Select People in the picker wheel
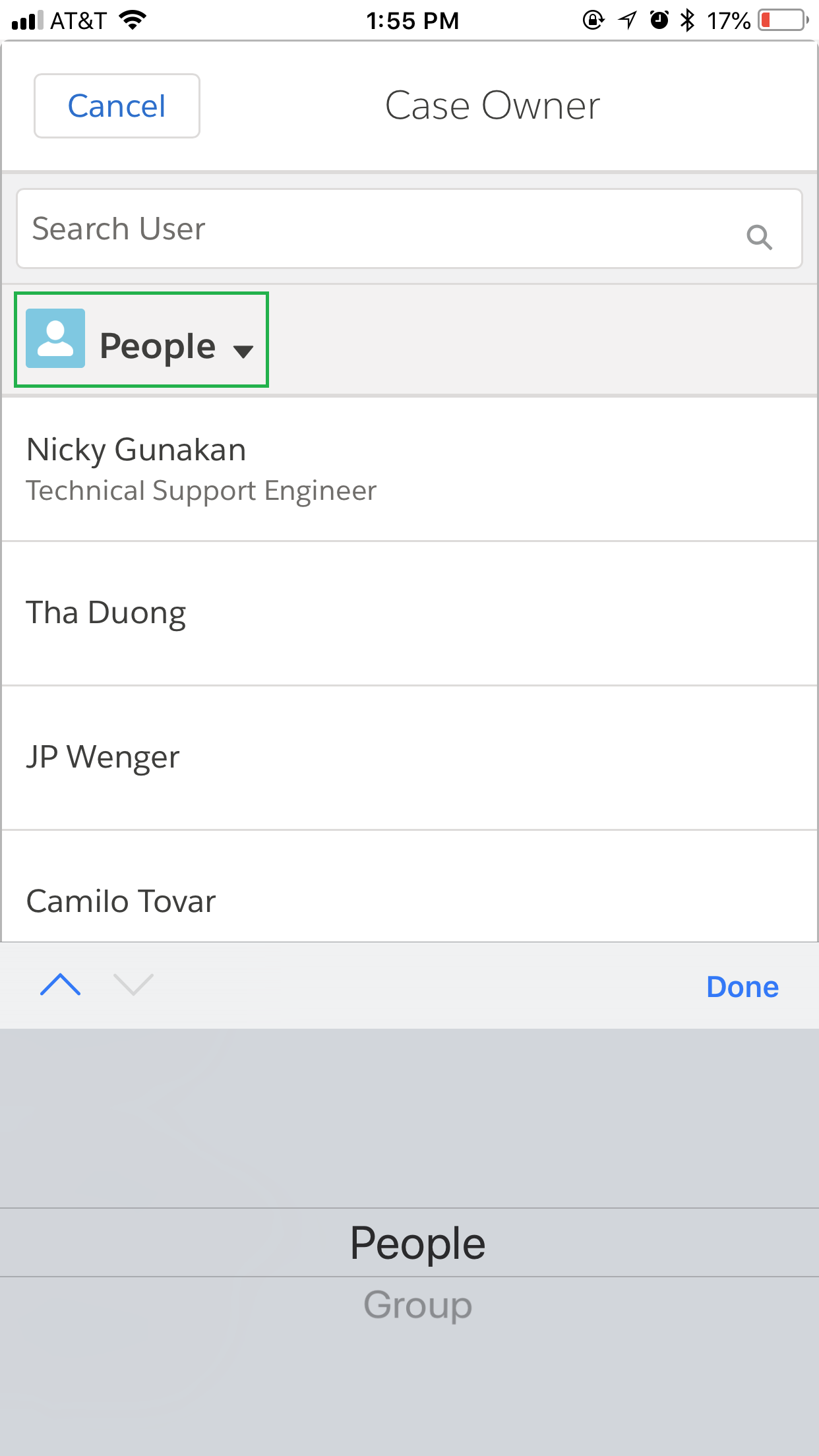819x1456 pixels. [x=417, y=1243]
